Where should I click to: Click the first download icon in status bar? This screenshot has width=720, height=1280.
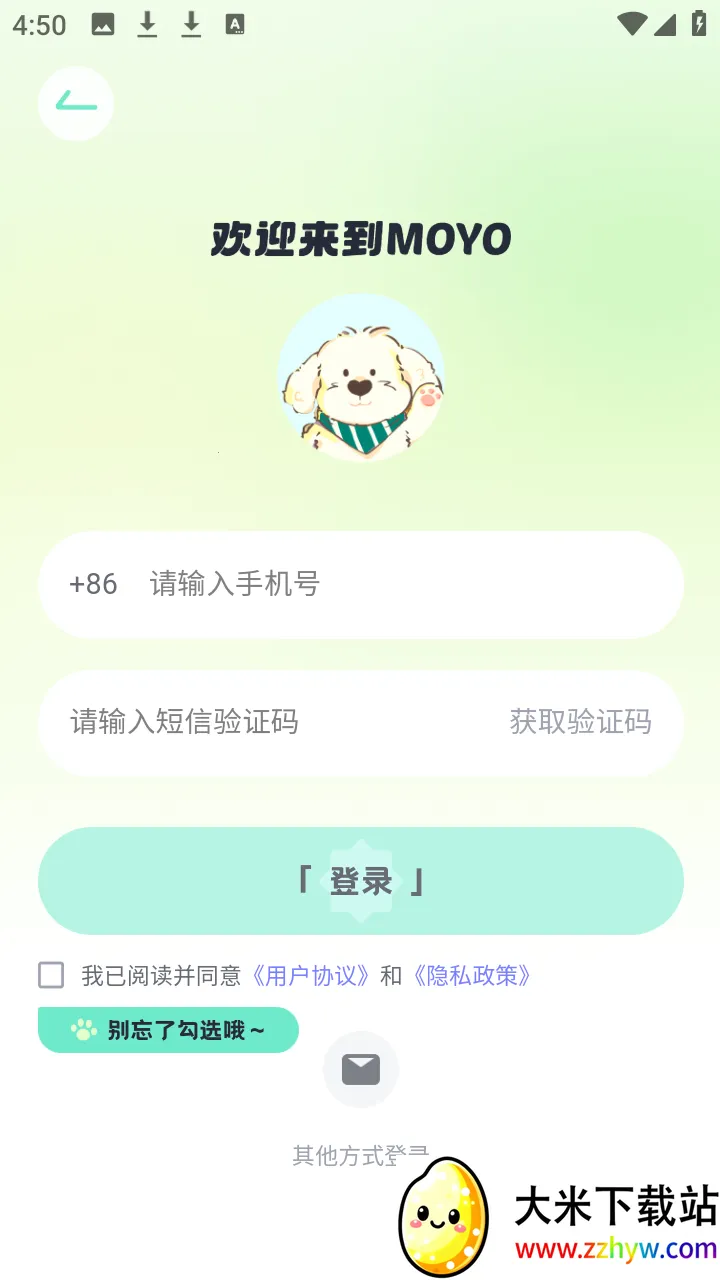147,25
